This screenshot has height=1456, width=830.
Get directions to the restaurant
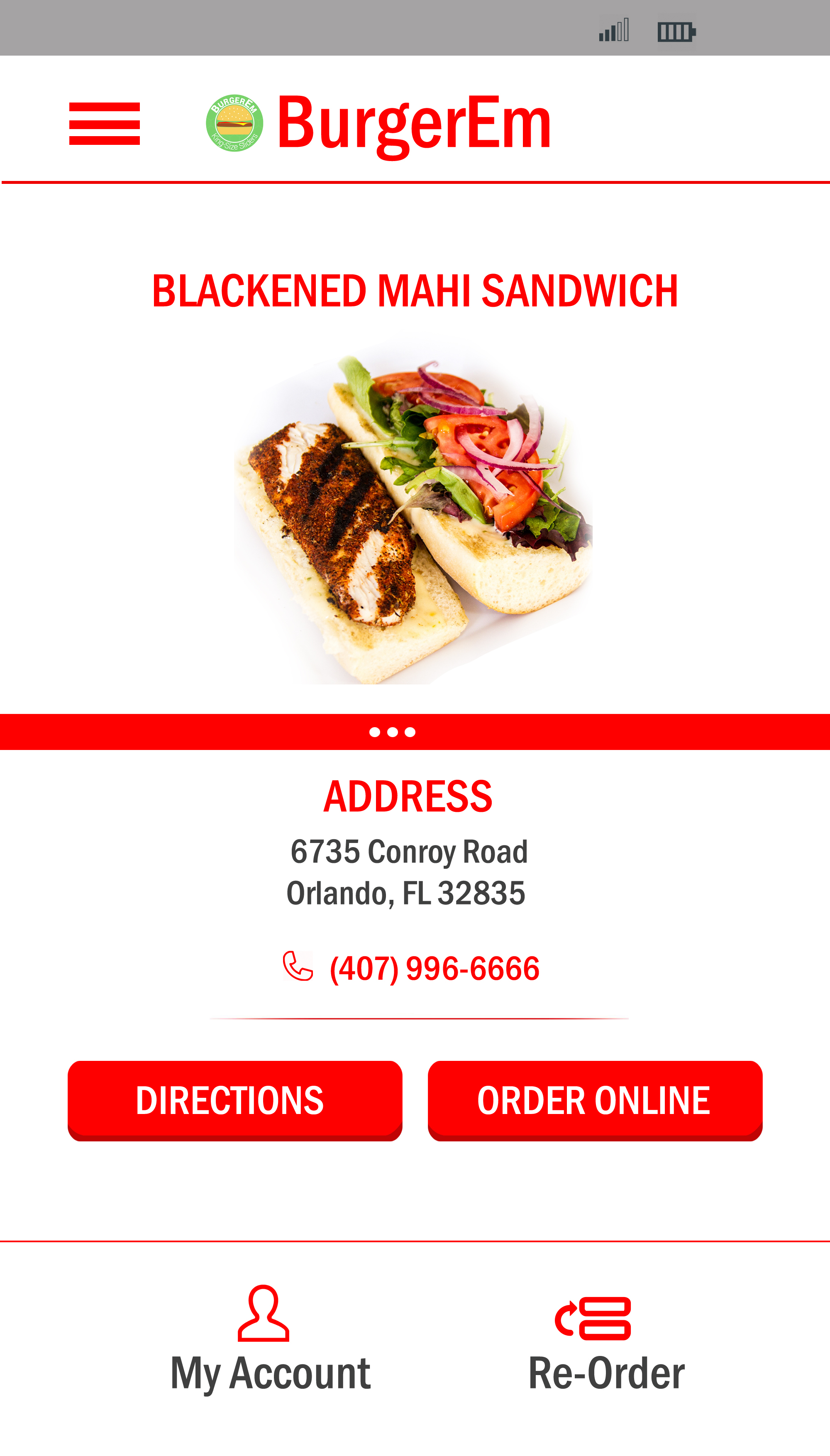[x=235, y=1100]
